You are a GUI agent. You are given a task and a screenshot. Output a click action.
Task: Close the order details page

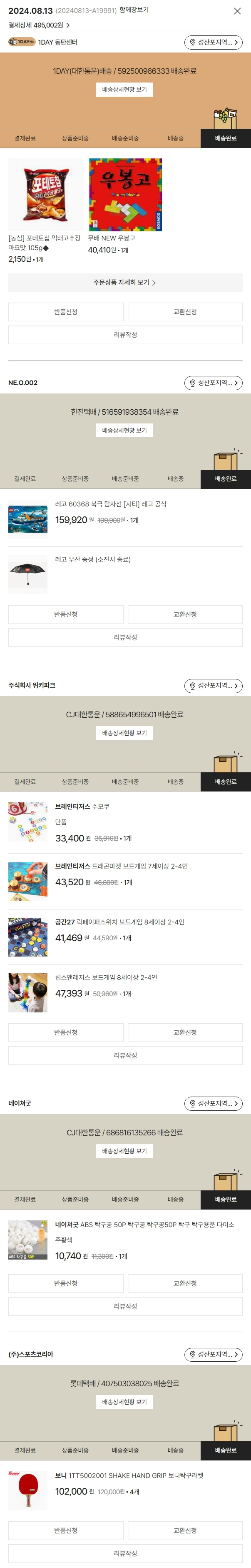(237, 11)
